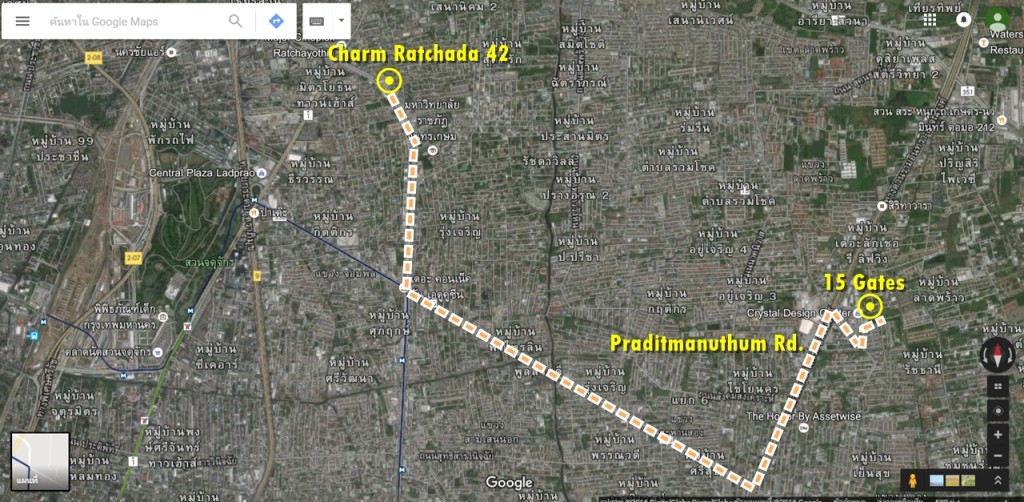The width and height of the screenshot is (1024, 502).
Task: Open the on-screen keyboard input tool
Action: coord(317,21)
